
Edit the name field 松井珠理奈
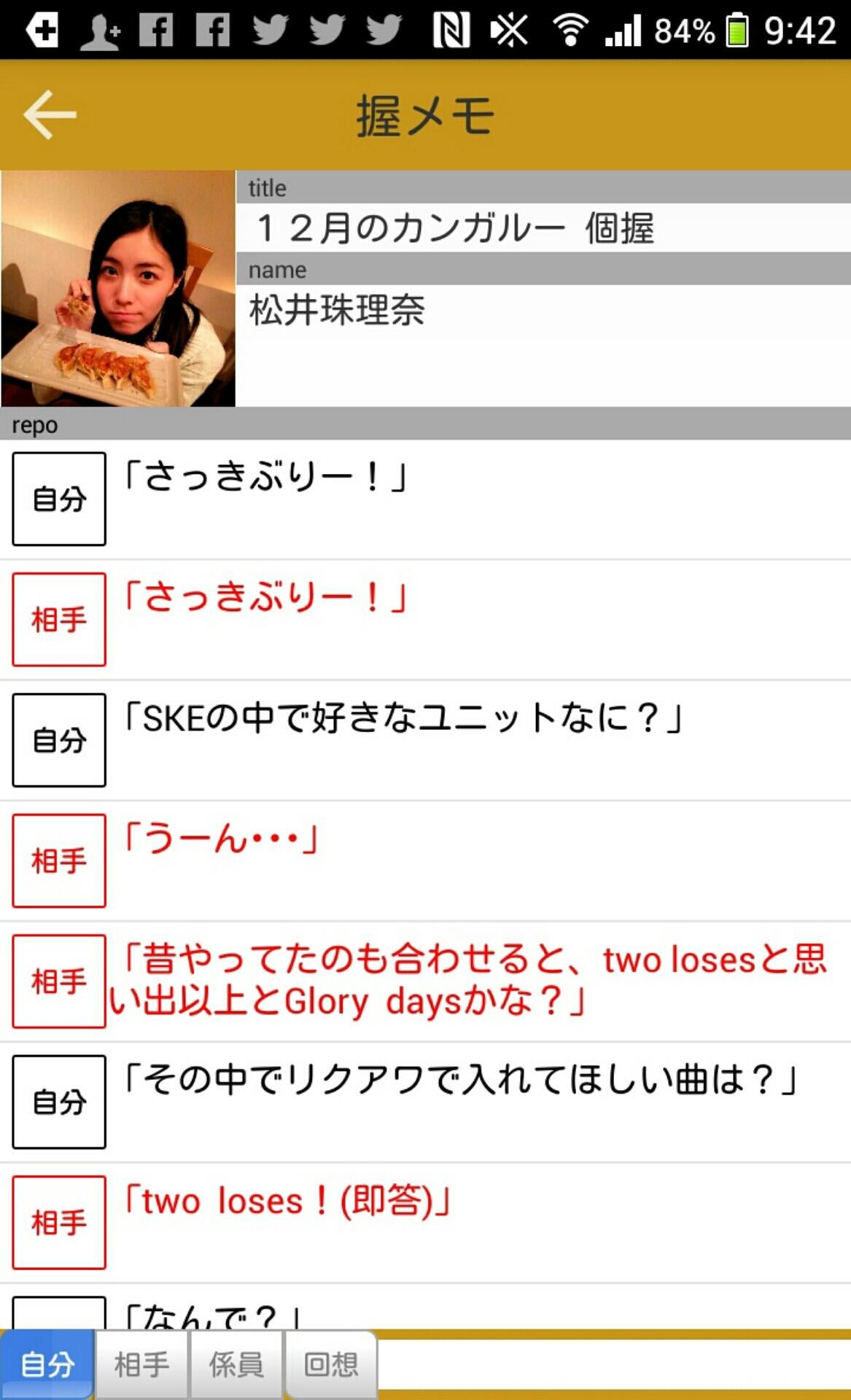point(543,309)
